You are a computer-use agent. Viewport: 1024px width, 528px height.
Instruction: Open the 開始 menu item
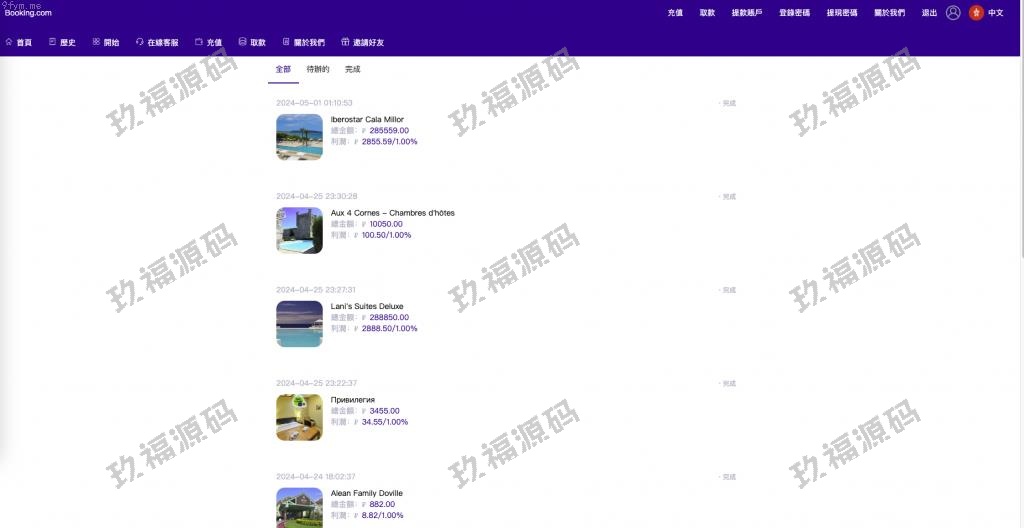(106, 43)
